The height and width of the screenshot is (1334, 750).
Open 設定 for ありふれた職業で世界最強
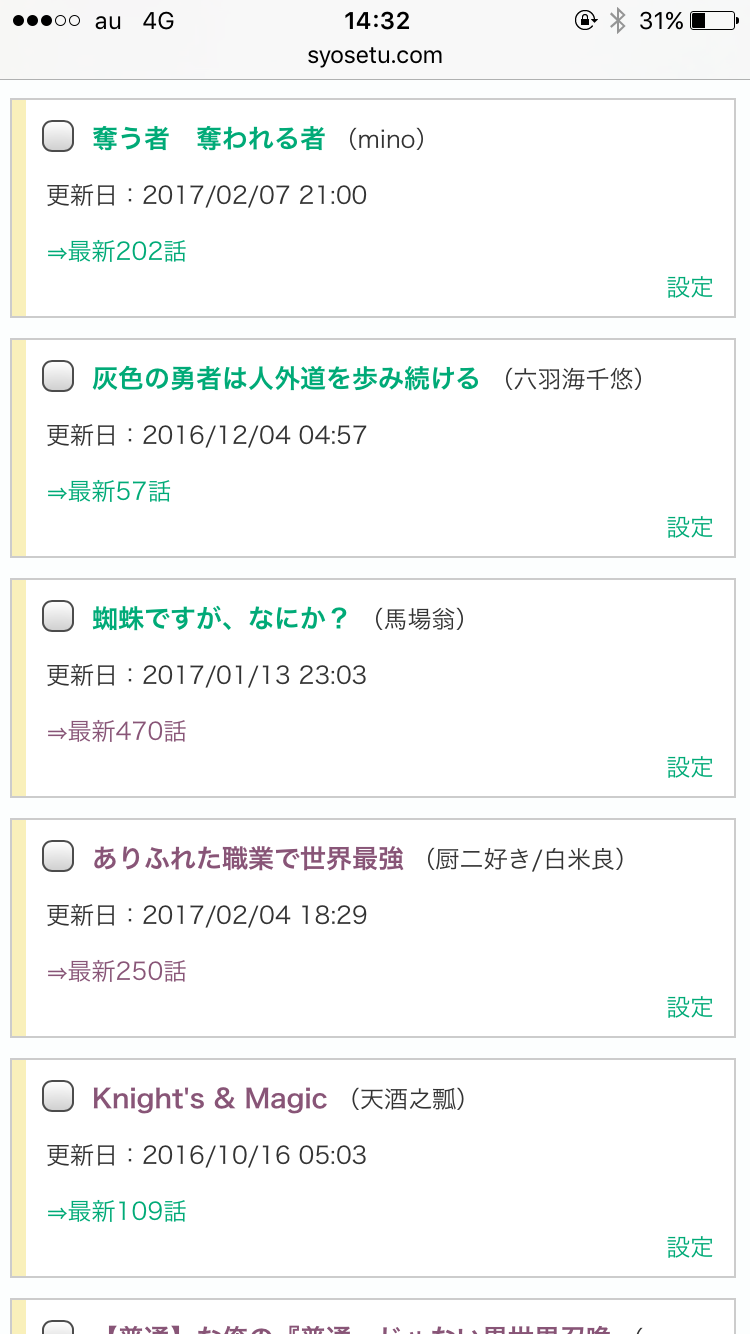(690, 1008)
